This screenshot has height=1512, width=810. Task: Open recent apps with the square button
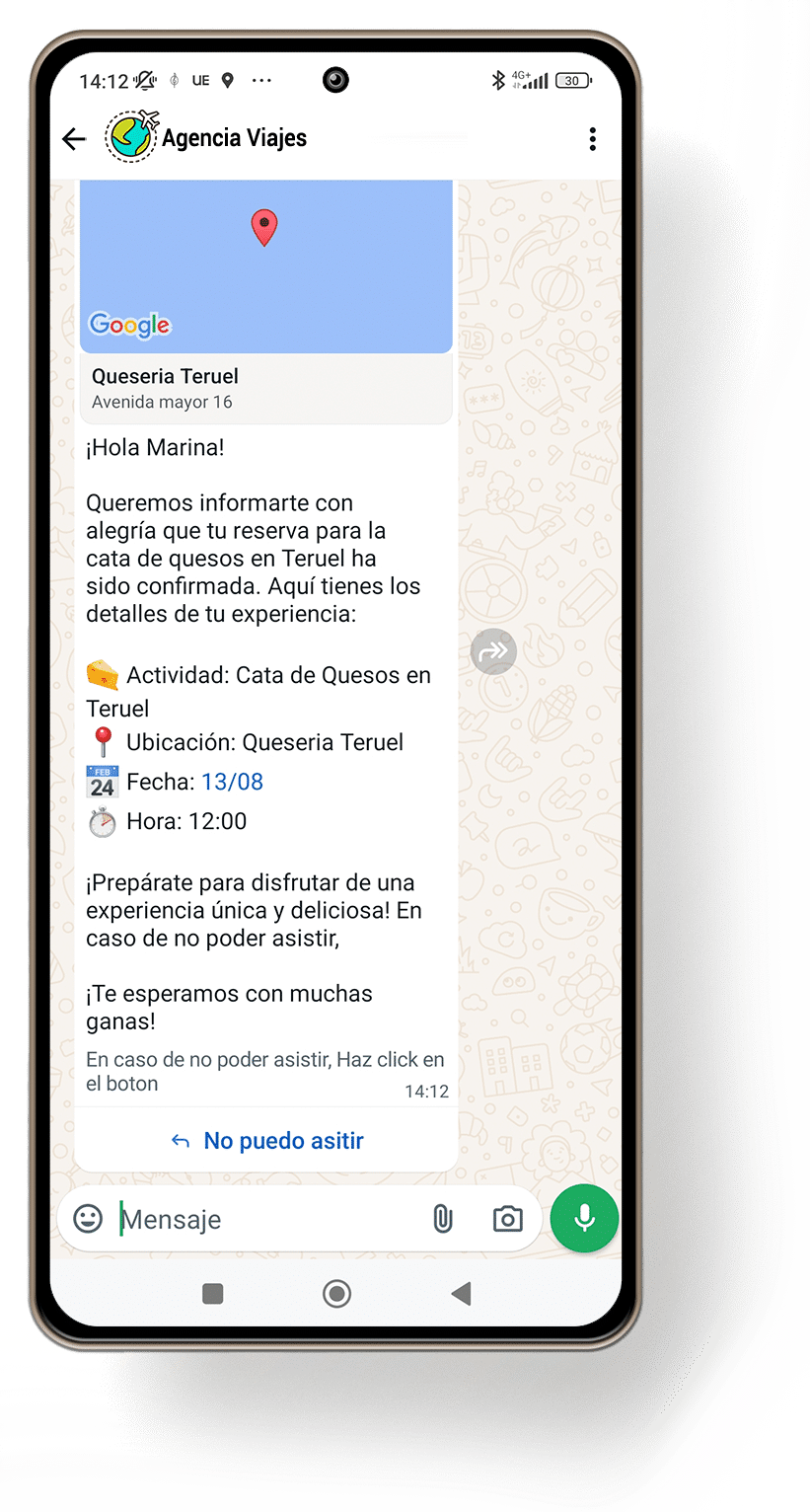(212, 1294)
